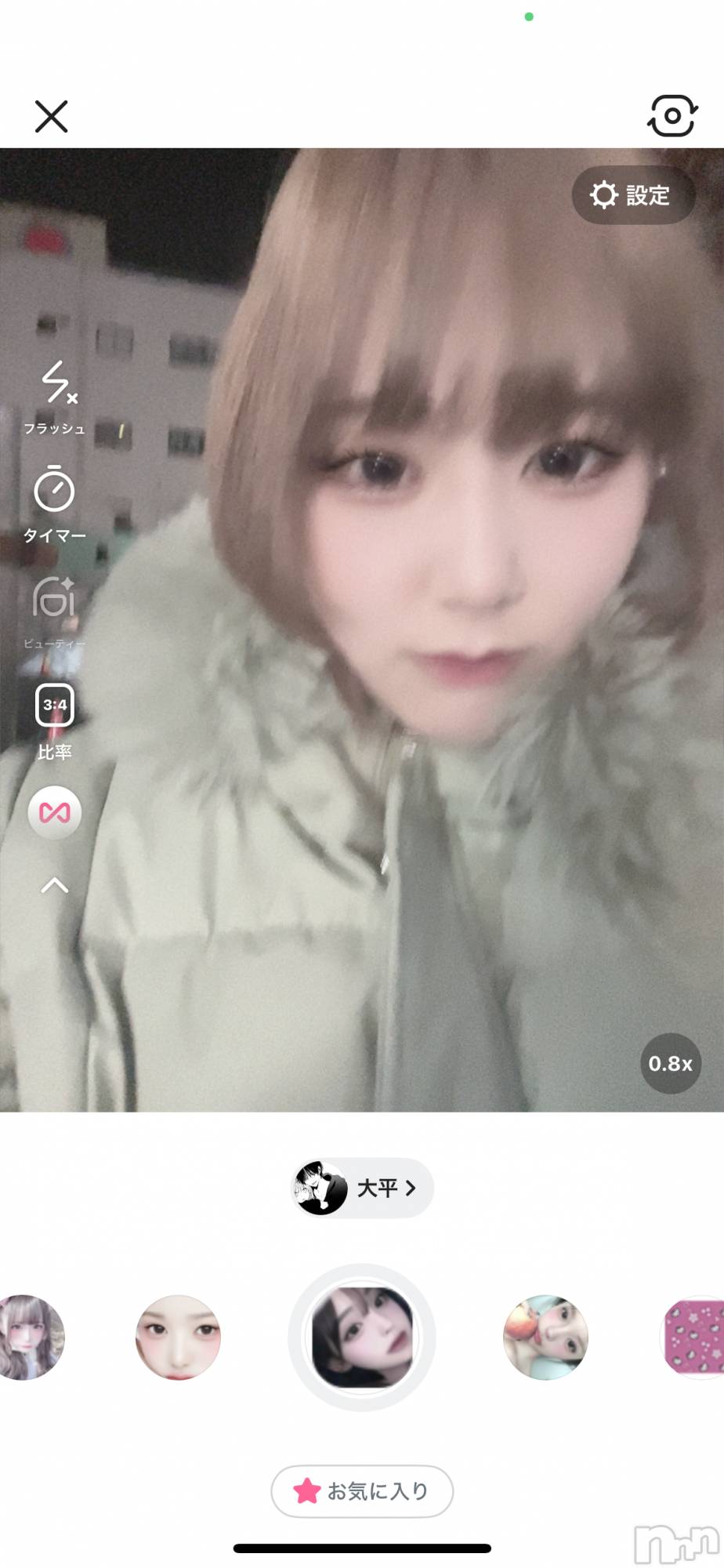Collapse the side toolbar with the up chevron
The width and height of the screenshot is (724, 1568).
[x=54, y=886]
